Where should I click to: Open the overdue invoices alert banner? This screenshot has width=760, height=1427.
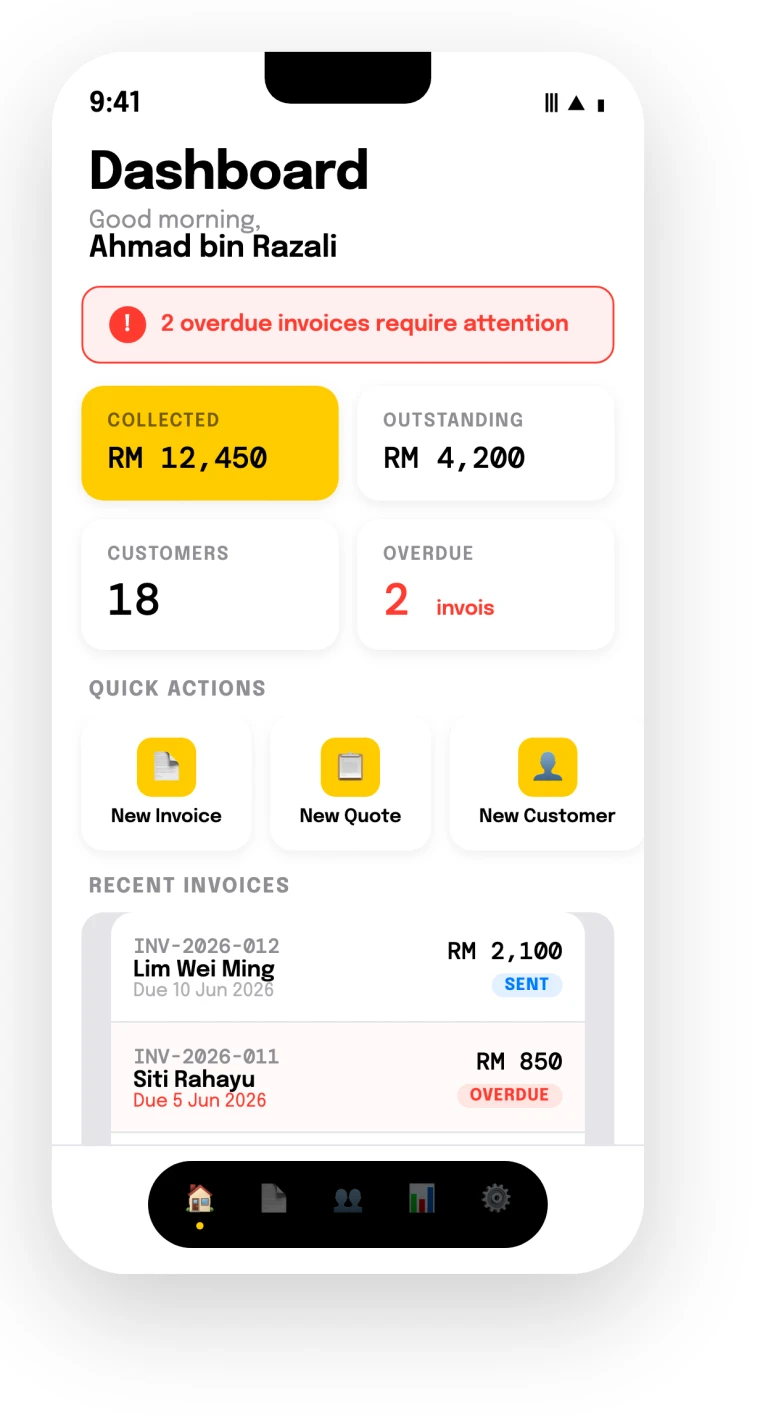[x=347, y=324]
